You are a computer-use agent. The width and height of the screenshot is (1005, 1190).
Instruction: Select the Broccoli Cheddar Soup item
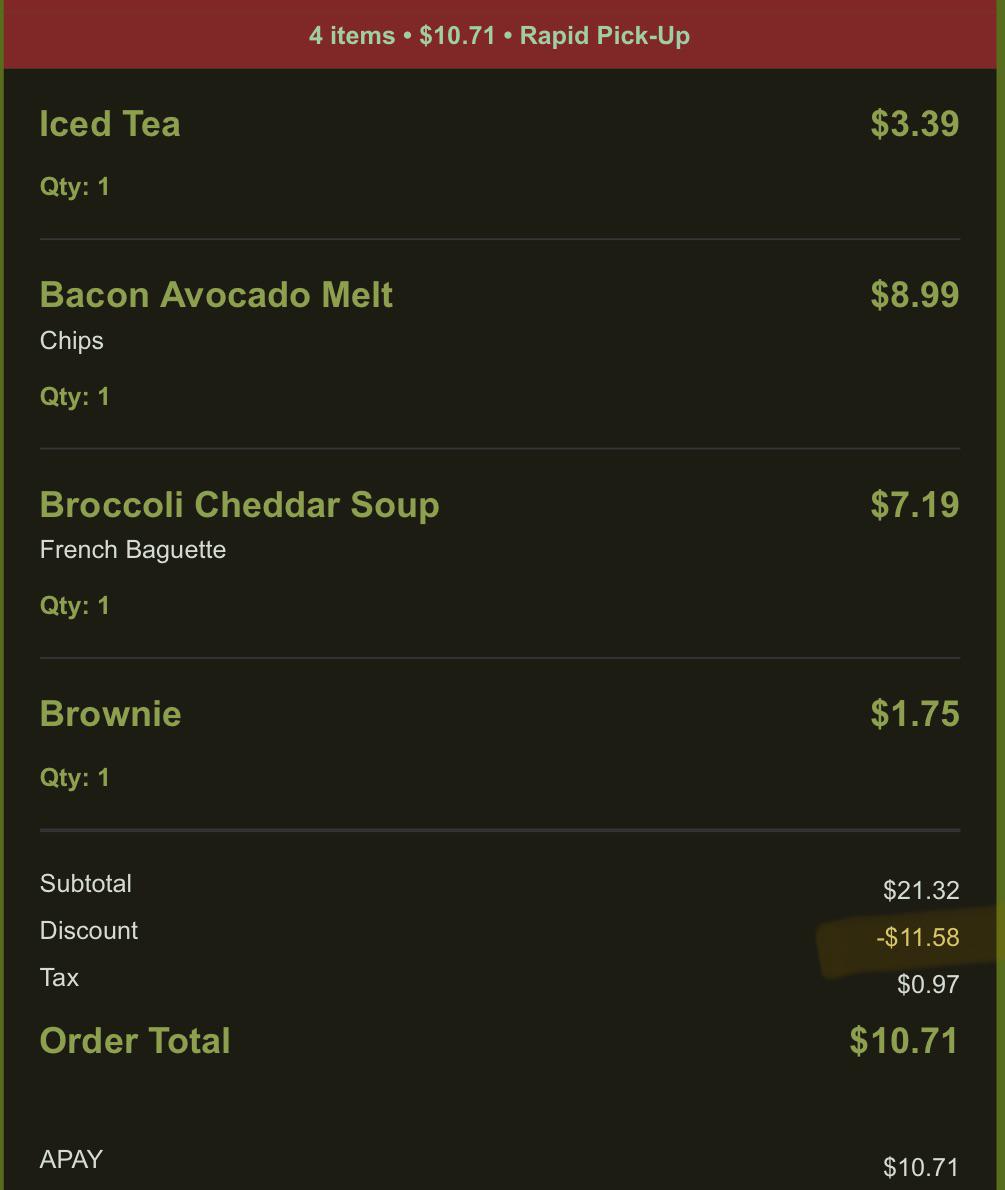[238, 505]
